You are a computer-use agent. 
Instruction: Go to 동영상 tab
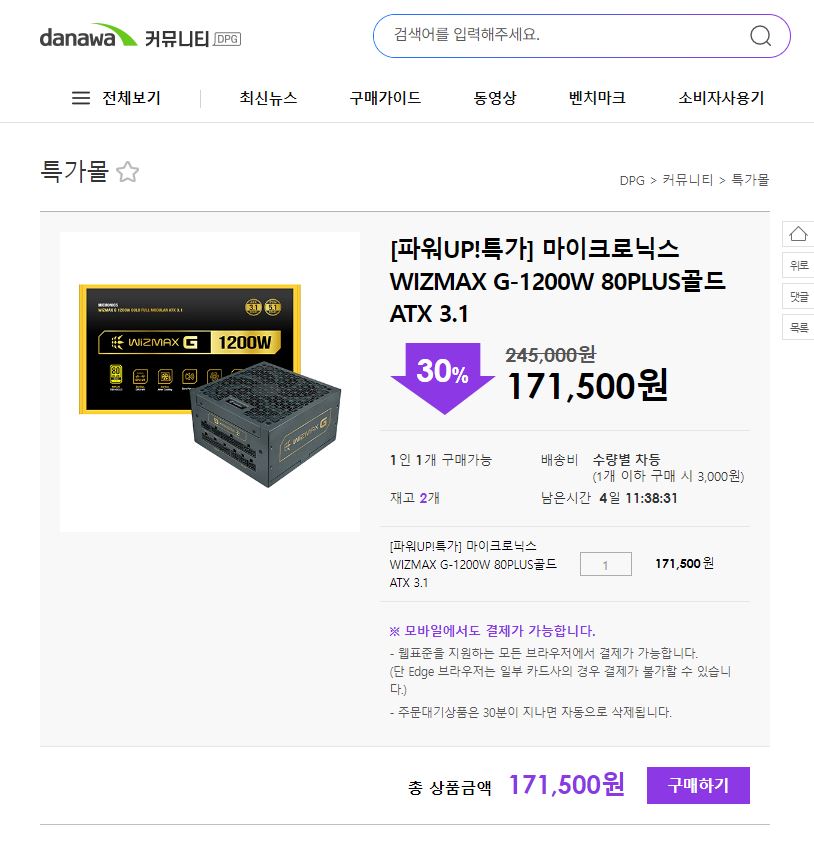click(495, 98)
